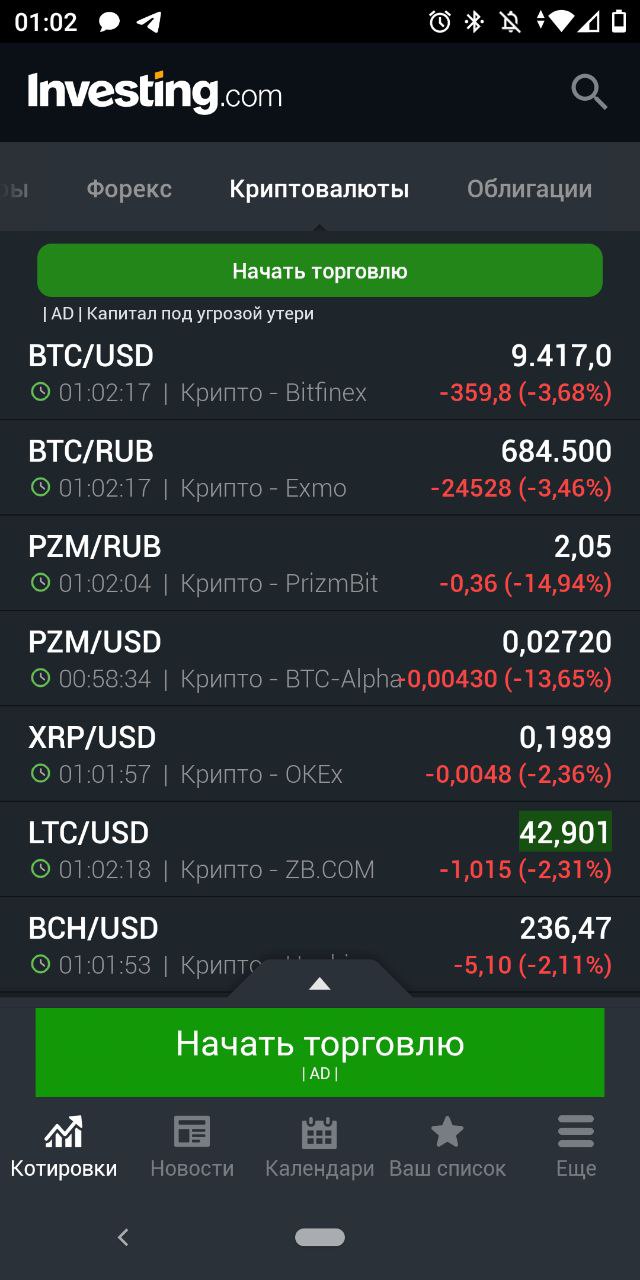The width and height of the screenshot is (640, 1280).
Task: Switch to the Новости tab
Action: coord(192,1146)
